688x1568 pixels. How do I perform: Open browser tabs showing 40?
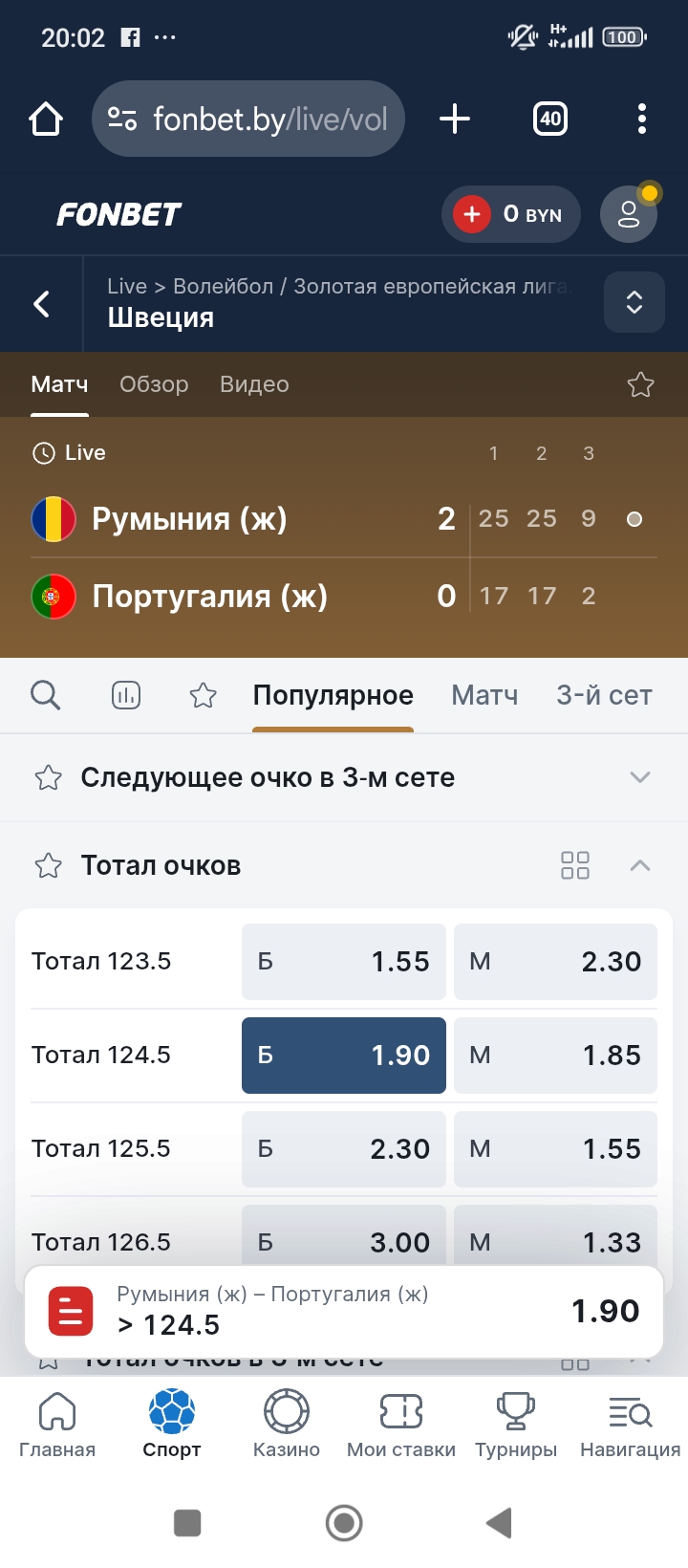(x=549, y=119)
